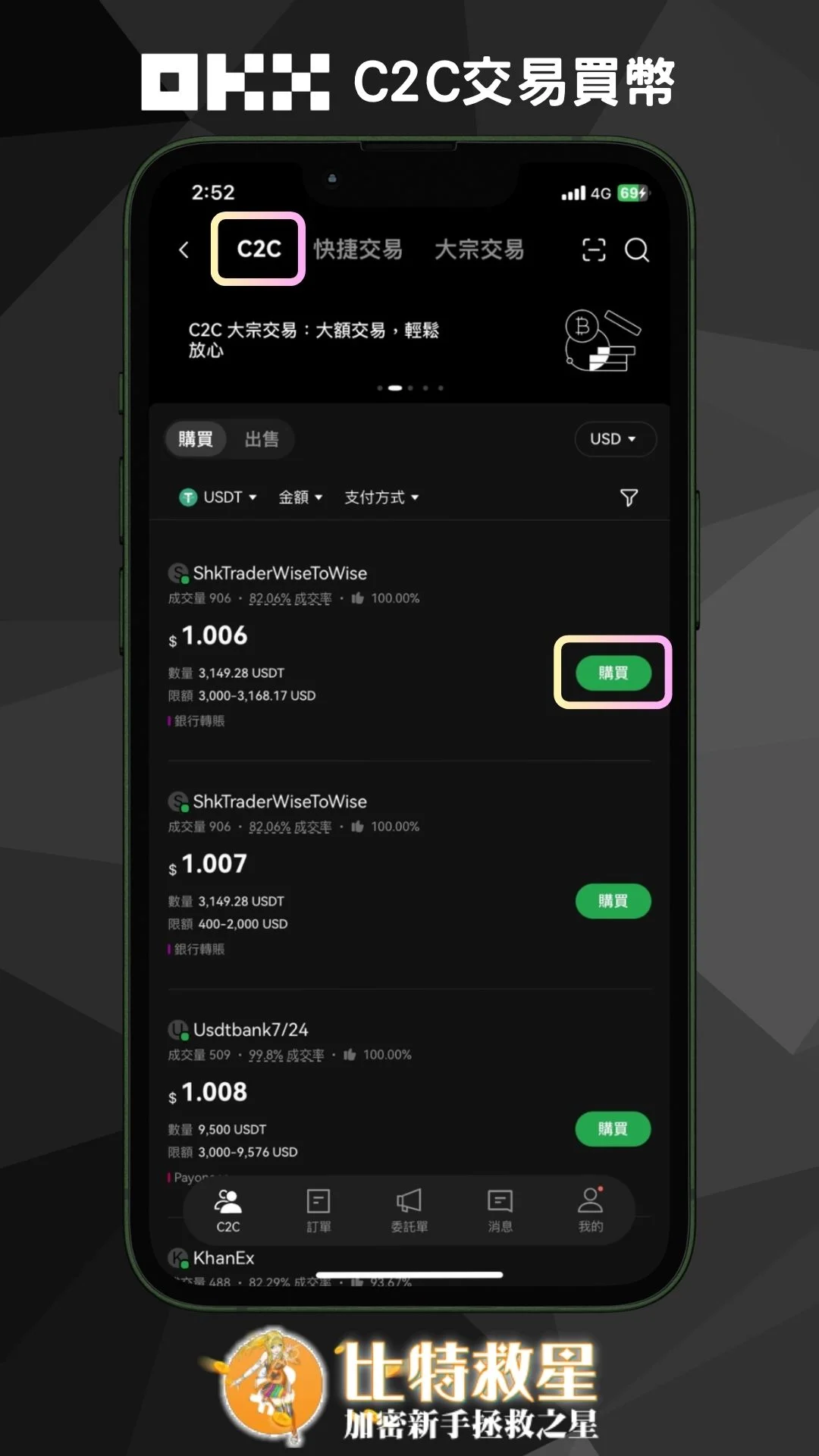Switch to the 出售 (Sell) option
Screen dimensions: 819x1456
[262, 439]
